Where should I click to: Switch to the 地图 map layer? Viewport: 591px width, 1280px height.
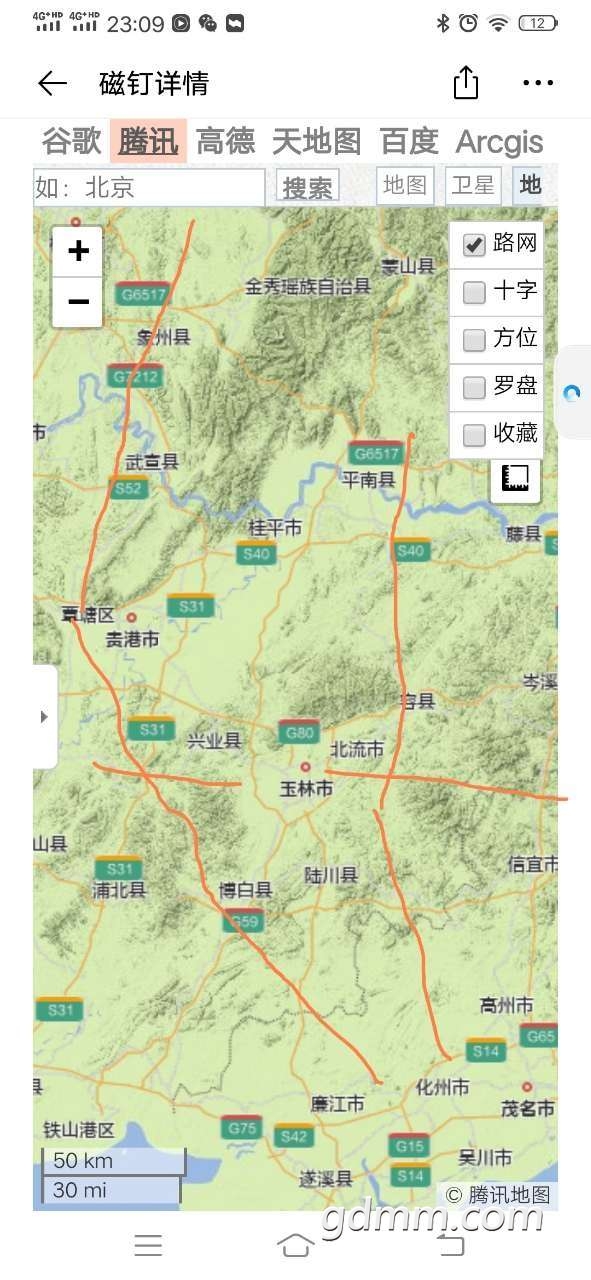tap(405, 185)
